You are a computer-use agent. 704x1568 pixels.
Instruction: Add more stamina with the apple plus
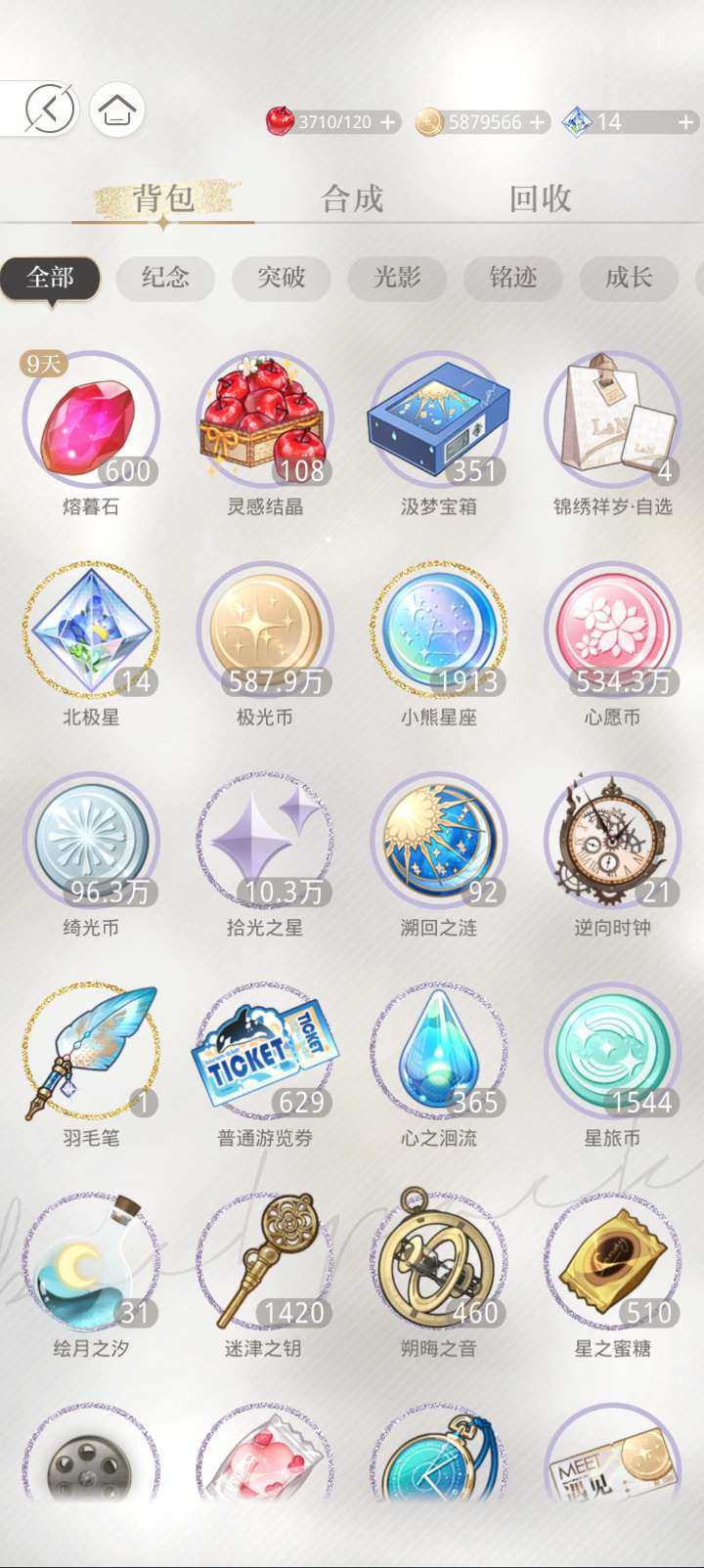[388, 122]
